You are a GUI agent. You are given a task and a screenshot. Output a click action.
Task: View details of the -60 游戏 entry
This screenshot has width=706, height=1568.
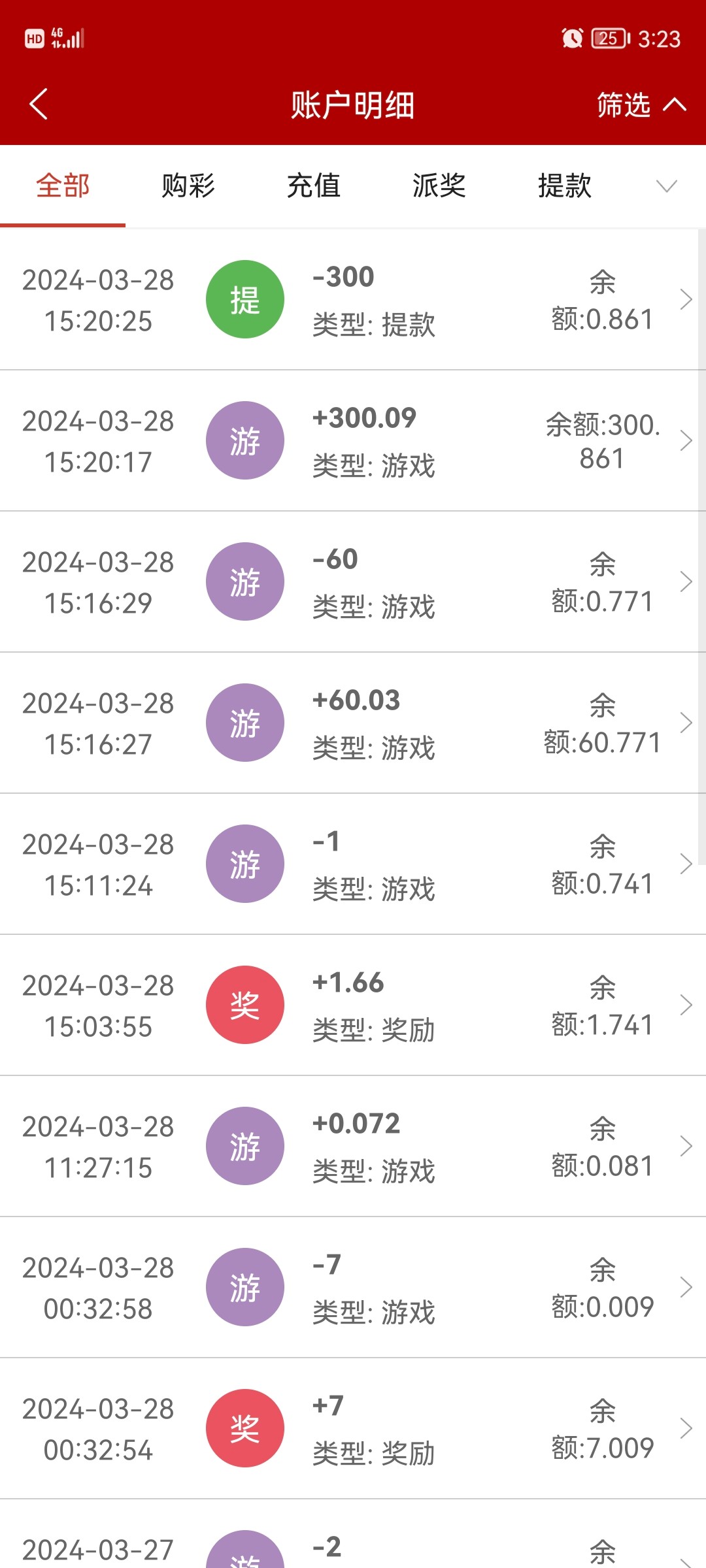(353, 582)
